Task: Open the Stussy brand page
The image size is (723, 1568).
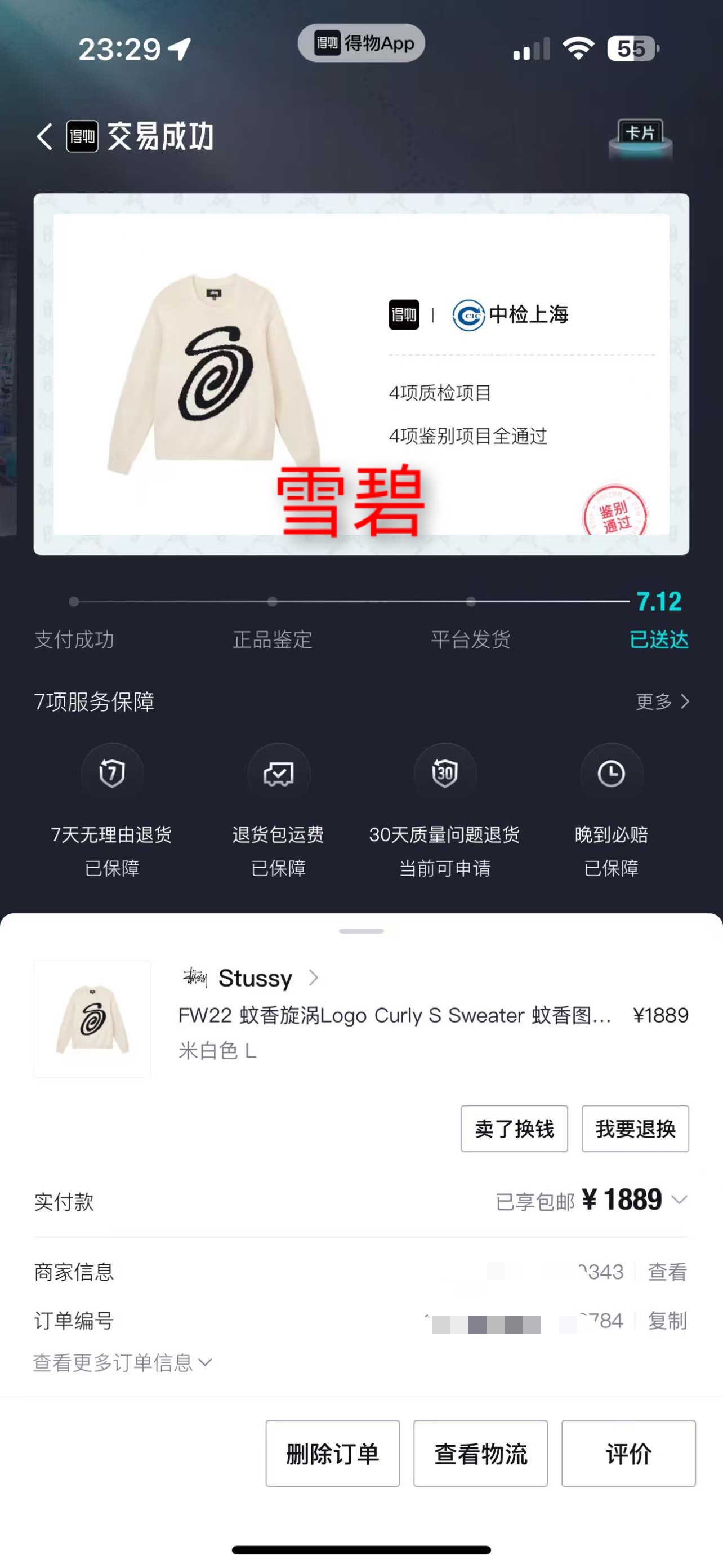Action: (x=256, y=978)
